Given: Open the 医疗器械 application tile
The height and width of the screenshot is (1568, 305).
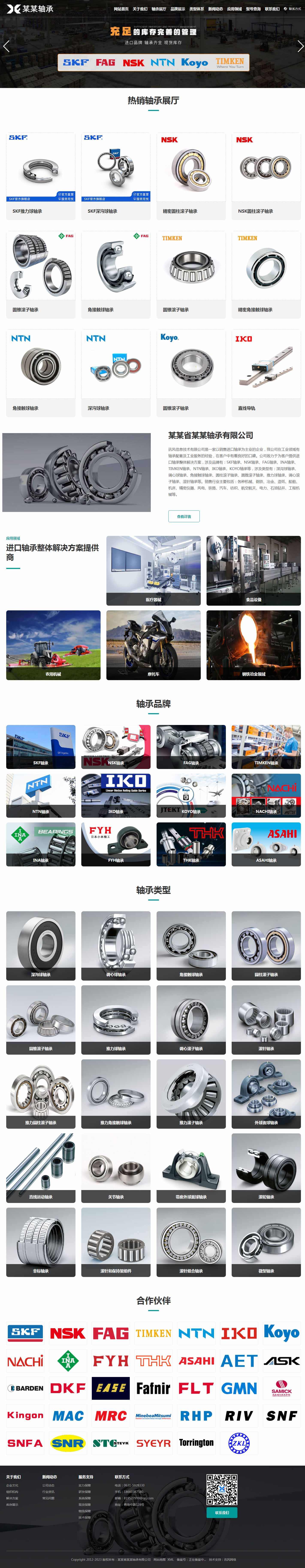Looking at the screenshot, I should [x=153, y=570].
